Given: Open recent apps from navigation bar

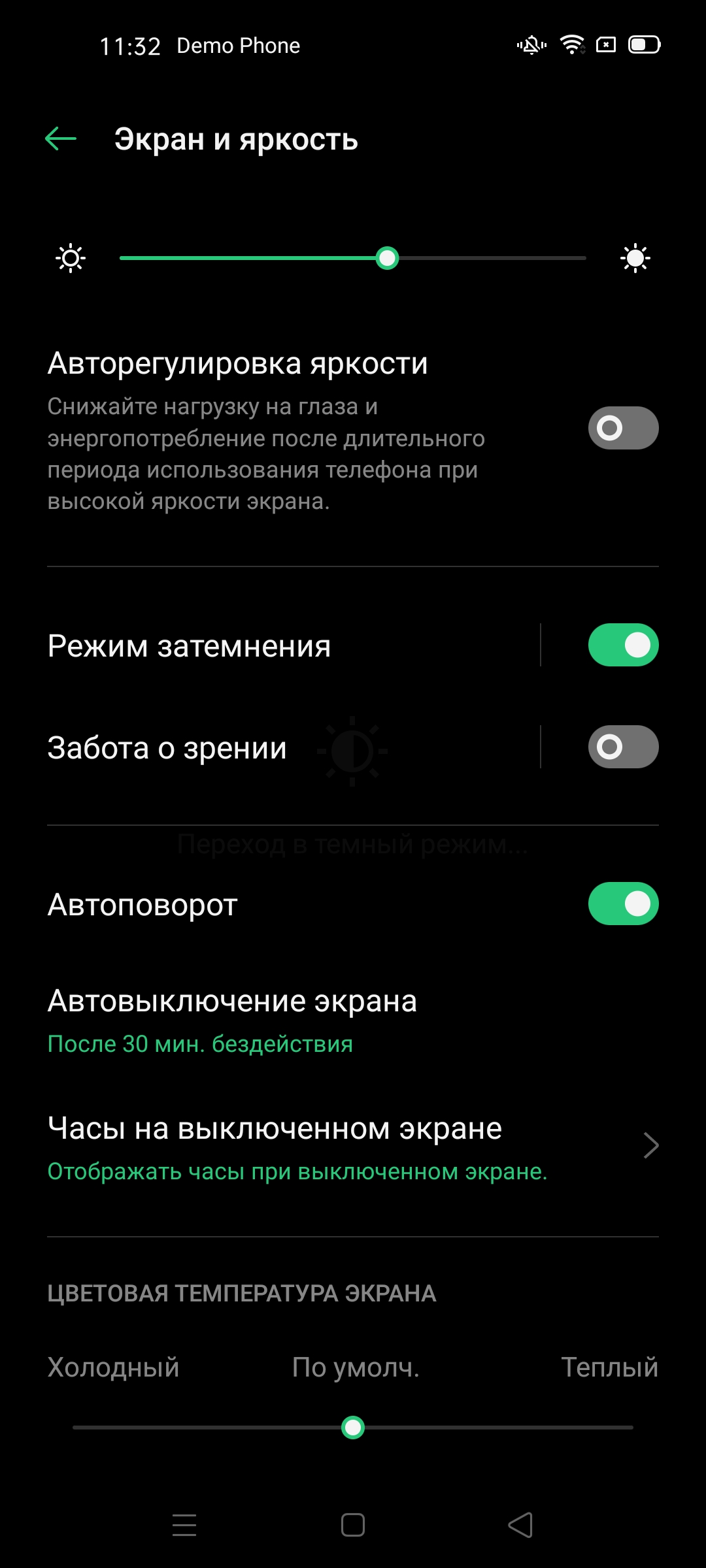Looking at the screenshot, I should point(184,1525).
